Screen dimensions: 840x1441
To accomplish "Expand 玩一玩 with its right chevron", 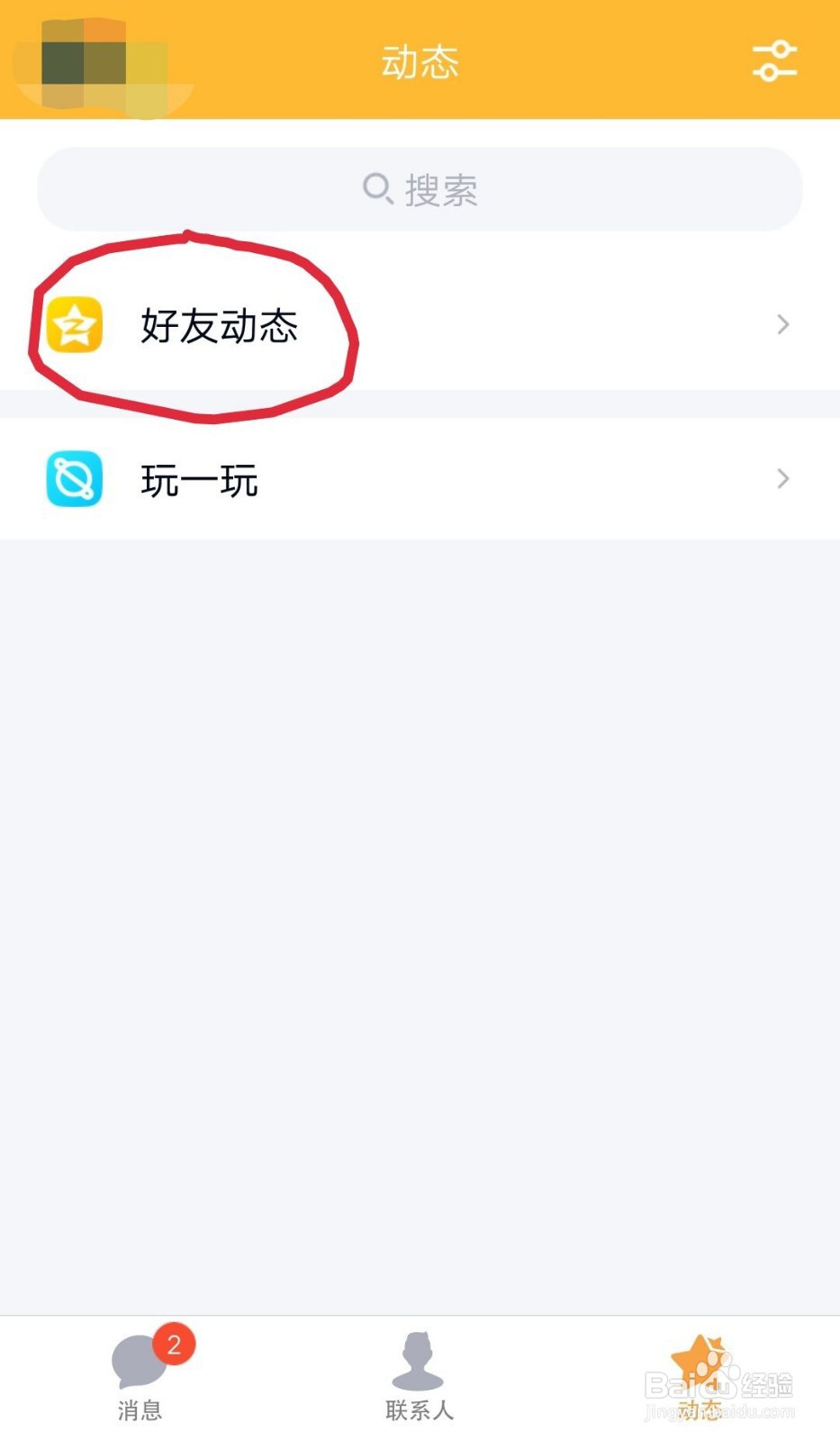I will (x=781, y=479).
